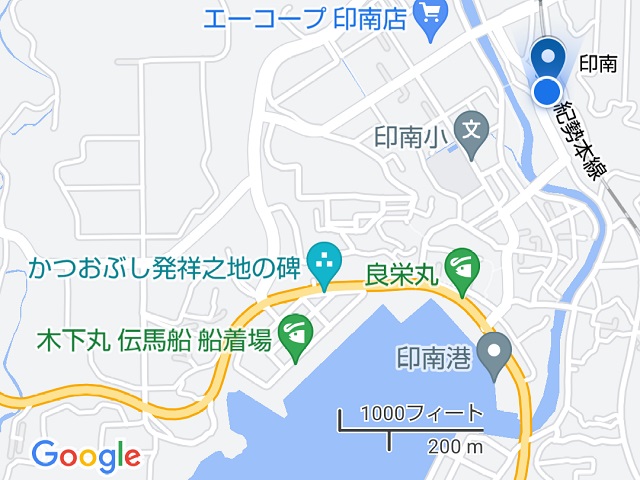The image size is (640, 480).
Task: Open the かつおぶし発祥之地の碑 marker
Action: pos(322,262)
